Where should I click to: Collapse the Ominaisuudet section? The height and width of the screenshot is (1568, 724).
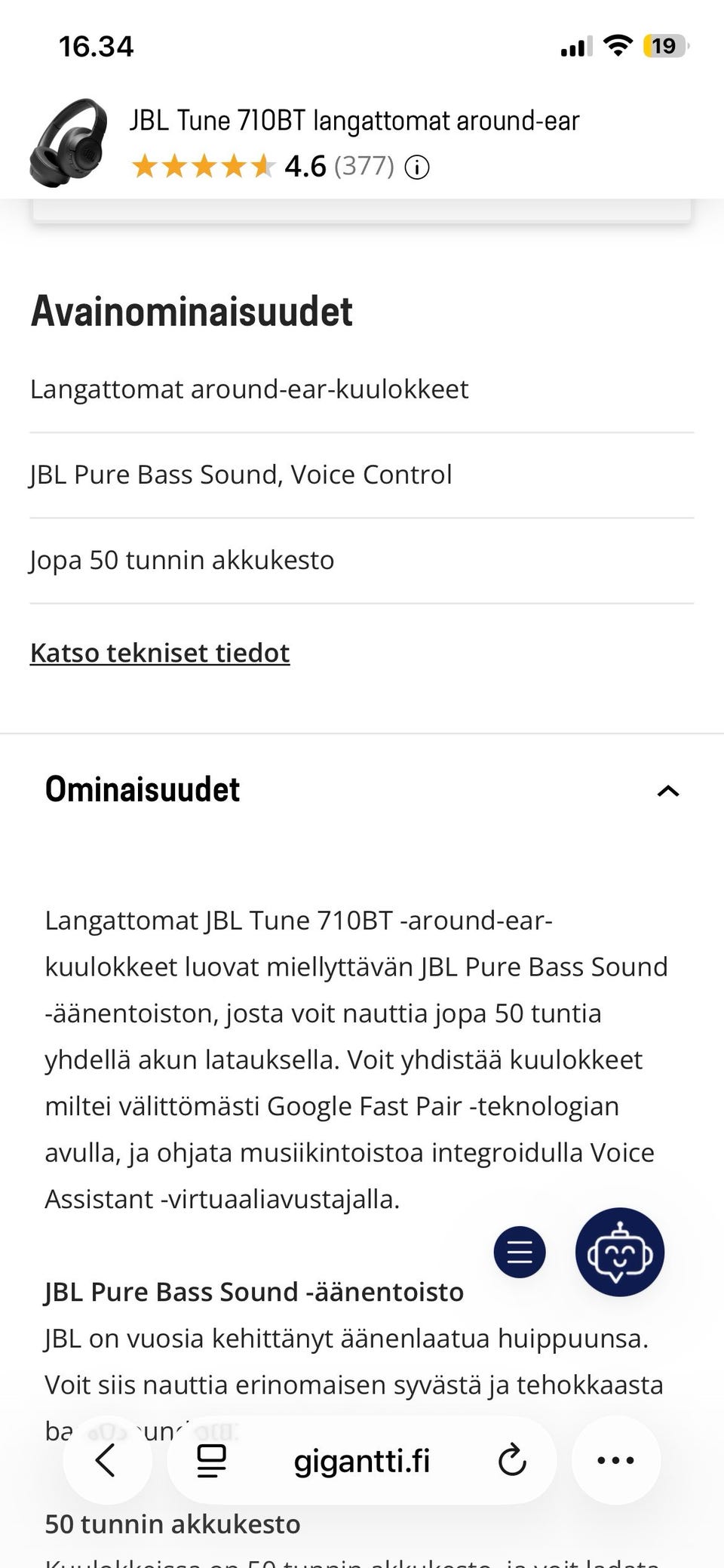click(x=668, y=791)
